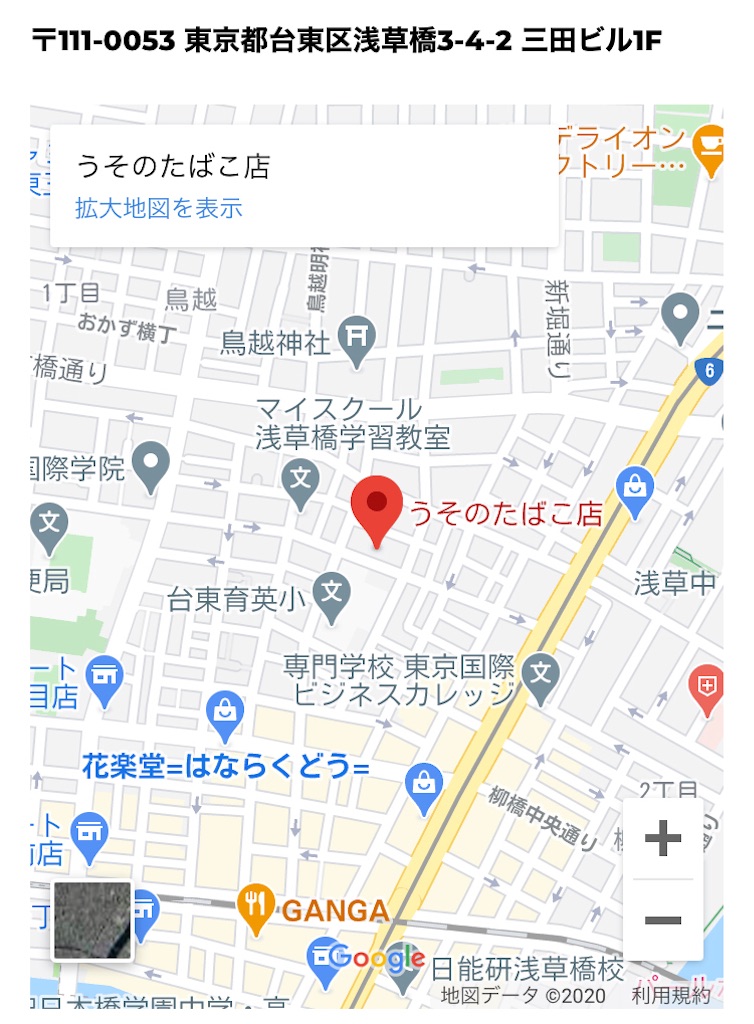
Task: Select 専門学校 東京国際ビジネスカレッジ marker
Action: pyautogui.click(x=540, y=670)
